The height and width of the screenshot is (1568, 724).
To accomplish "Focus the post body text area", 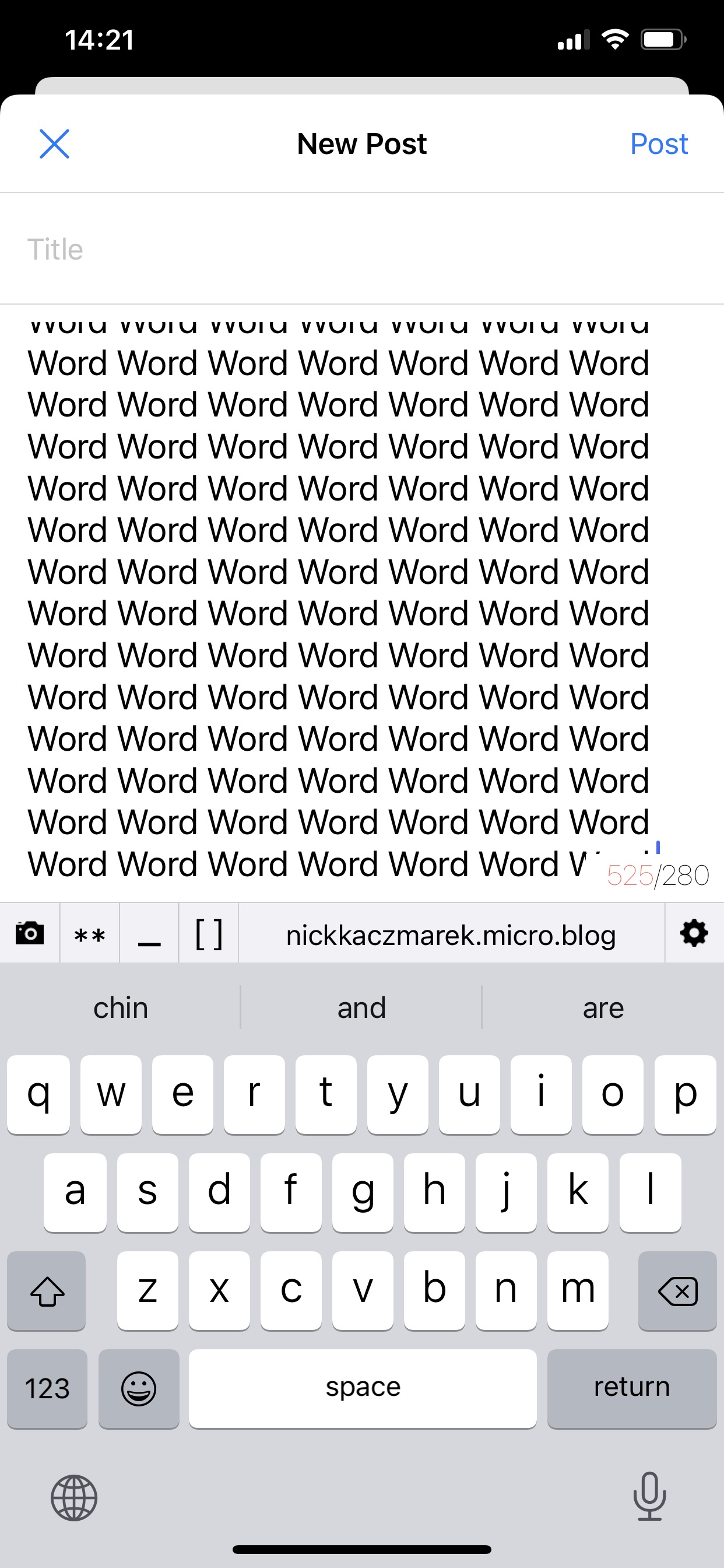I will pyautogui.click(x=362, y=603).
